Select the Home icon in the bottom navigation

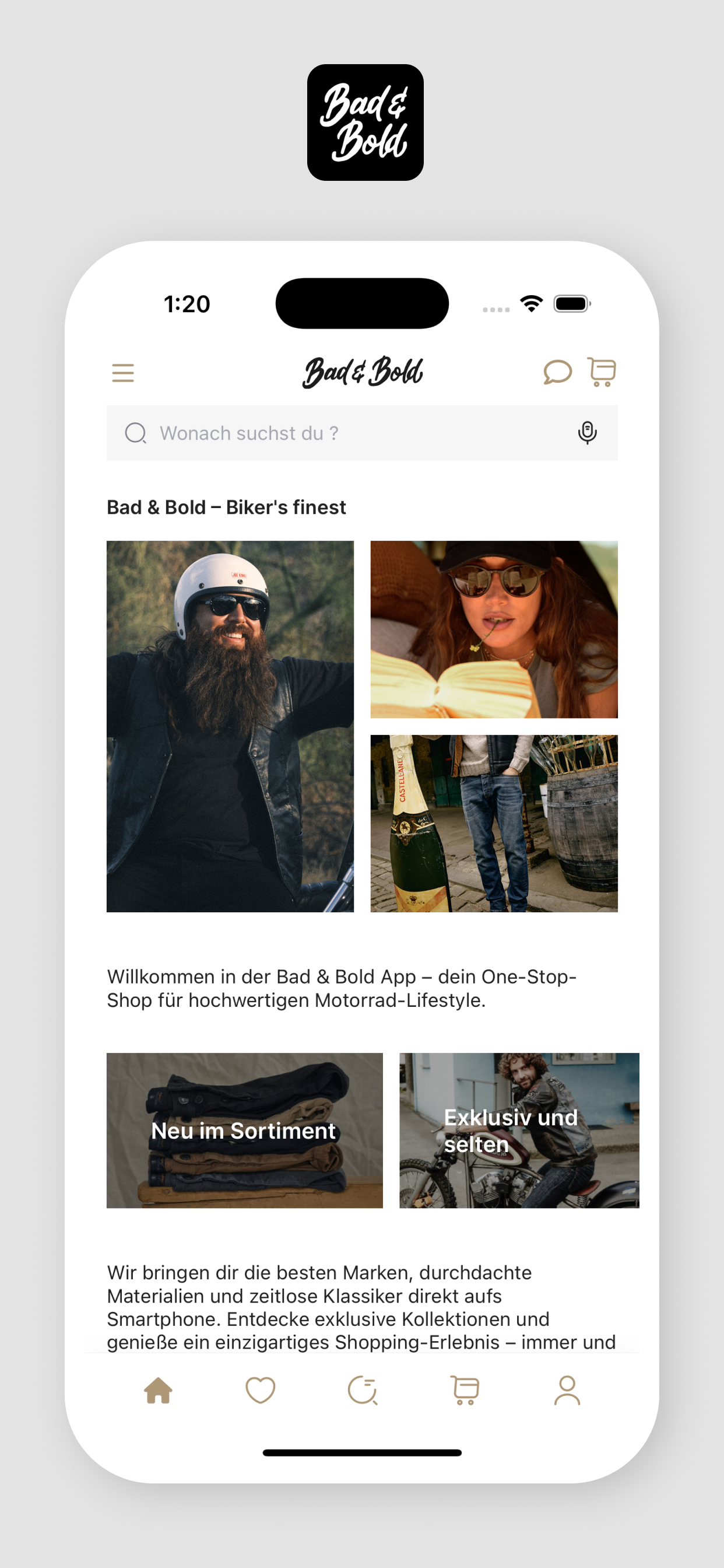pos(158,1391)
